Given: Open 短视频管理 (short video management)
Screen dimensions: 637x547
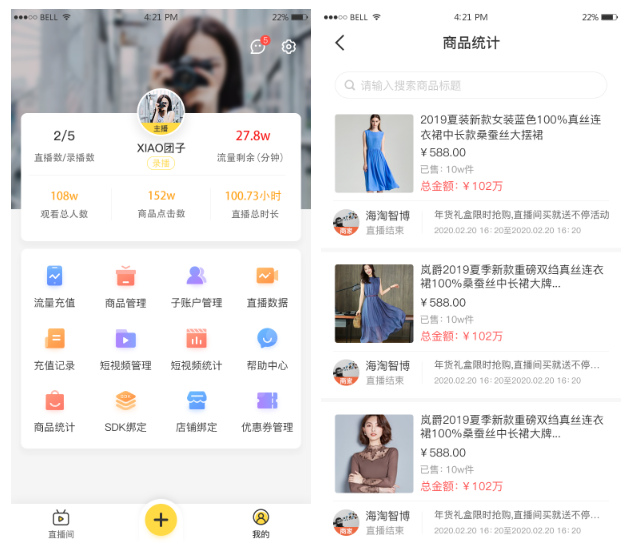Looking at the screenshot, I should (125, 346).
